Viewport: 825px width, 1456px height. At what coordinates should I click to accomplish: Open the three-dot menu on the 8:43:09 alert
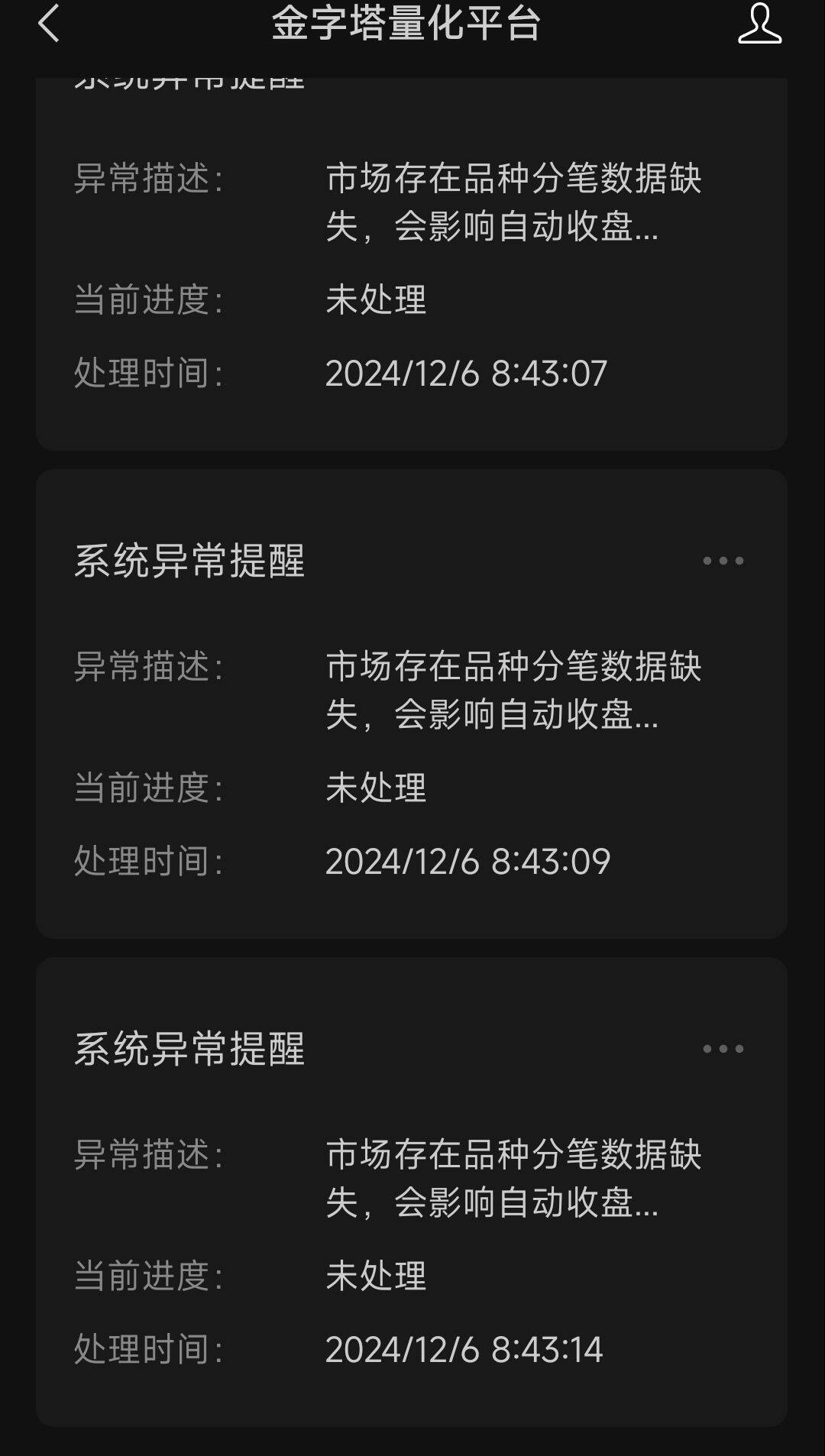pos(723,561)
